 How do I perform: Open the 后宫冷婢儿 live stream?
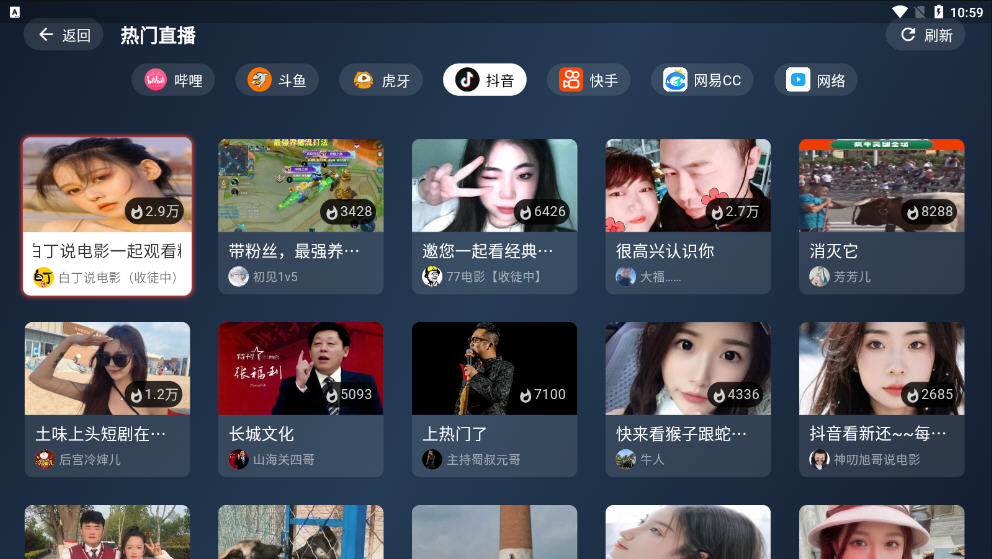(107, 398)
